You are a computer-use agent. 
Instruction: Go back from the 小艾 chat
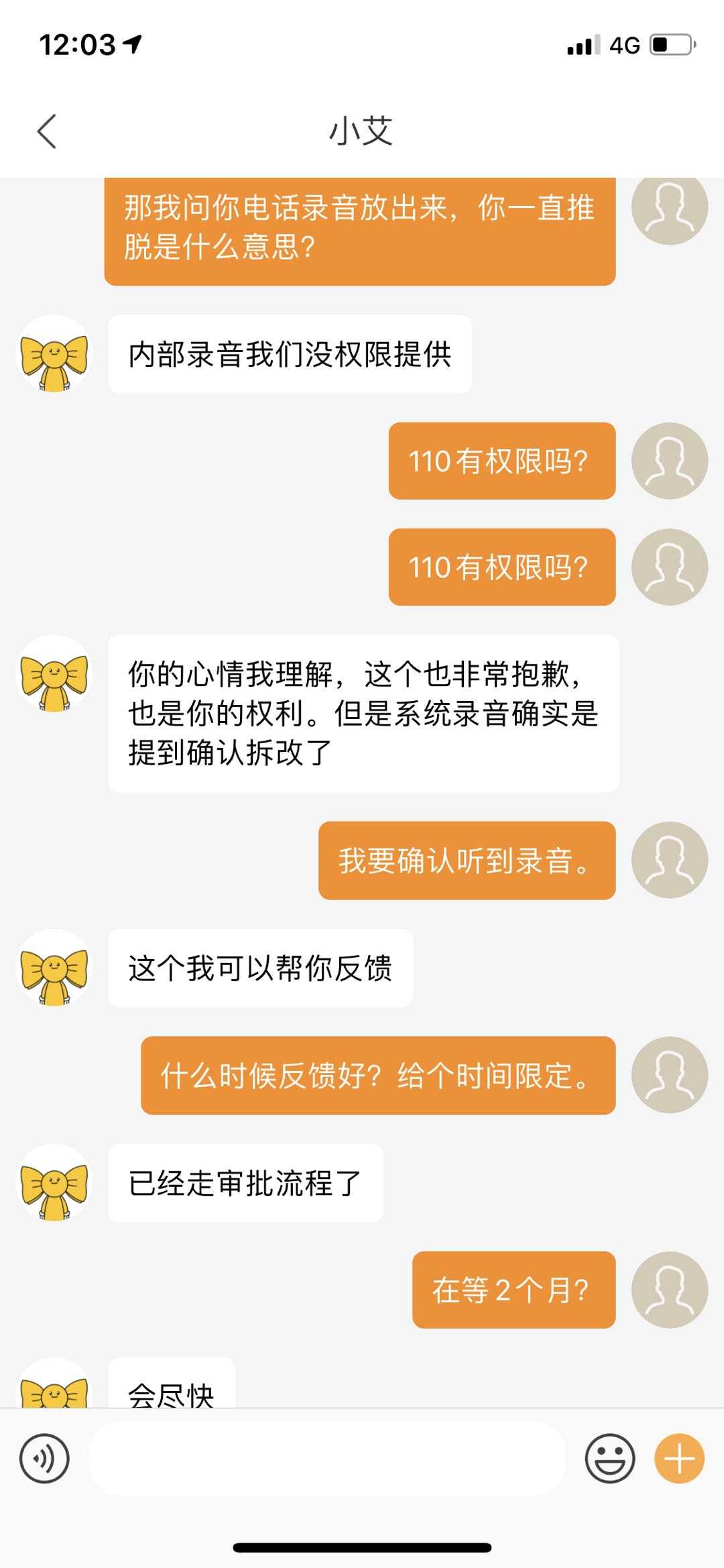tap(47, 131)
